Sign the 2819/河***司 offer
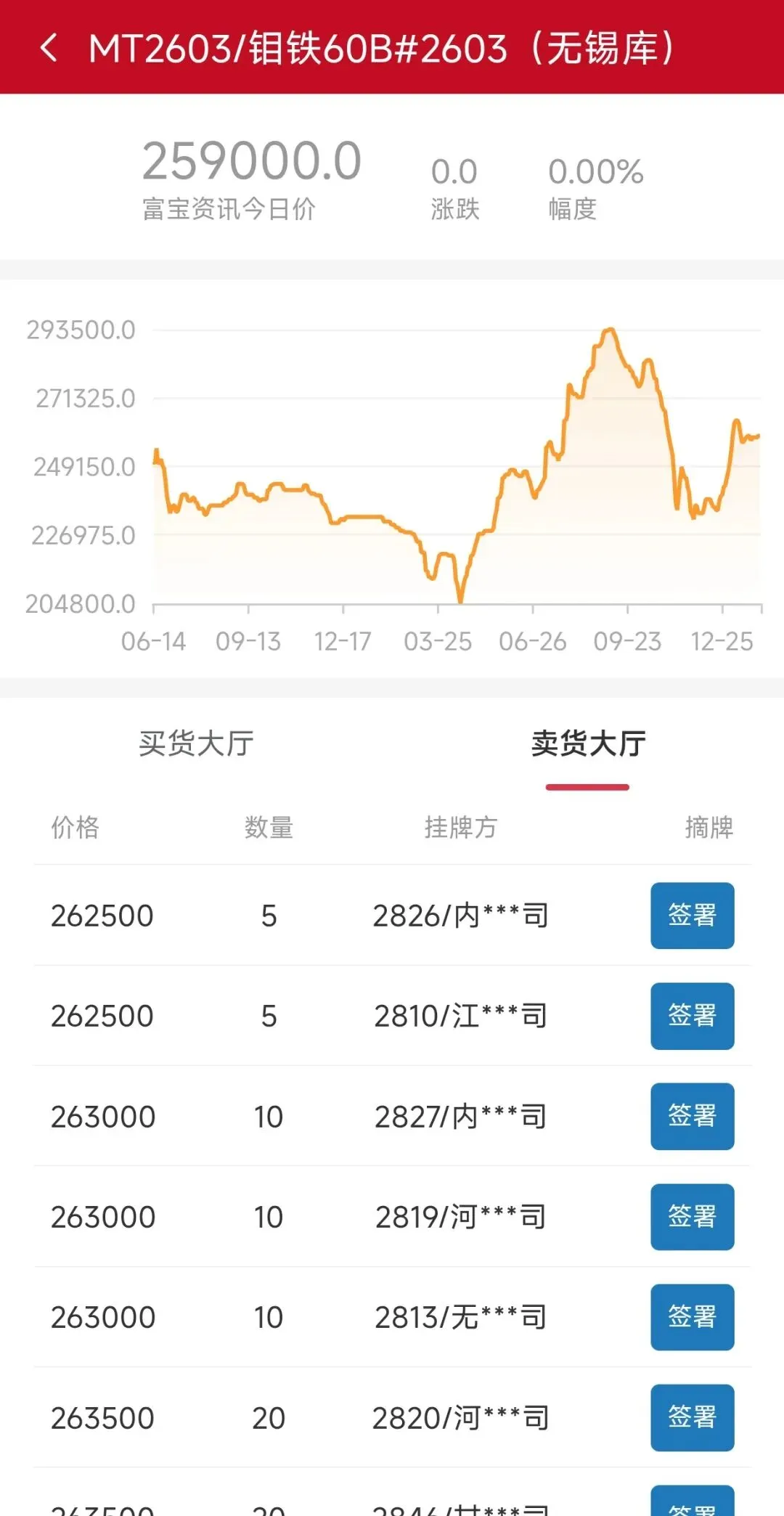 tap(692, 1217)
